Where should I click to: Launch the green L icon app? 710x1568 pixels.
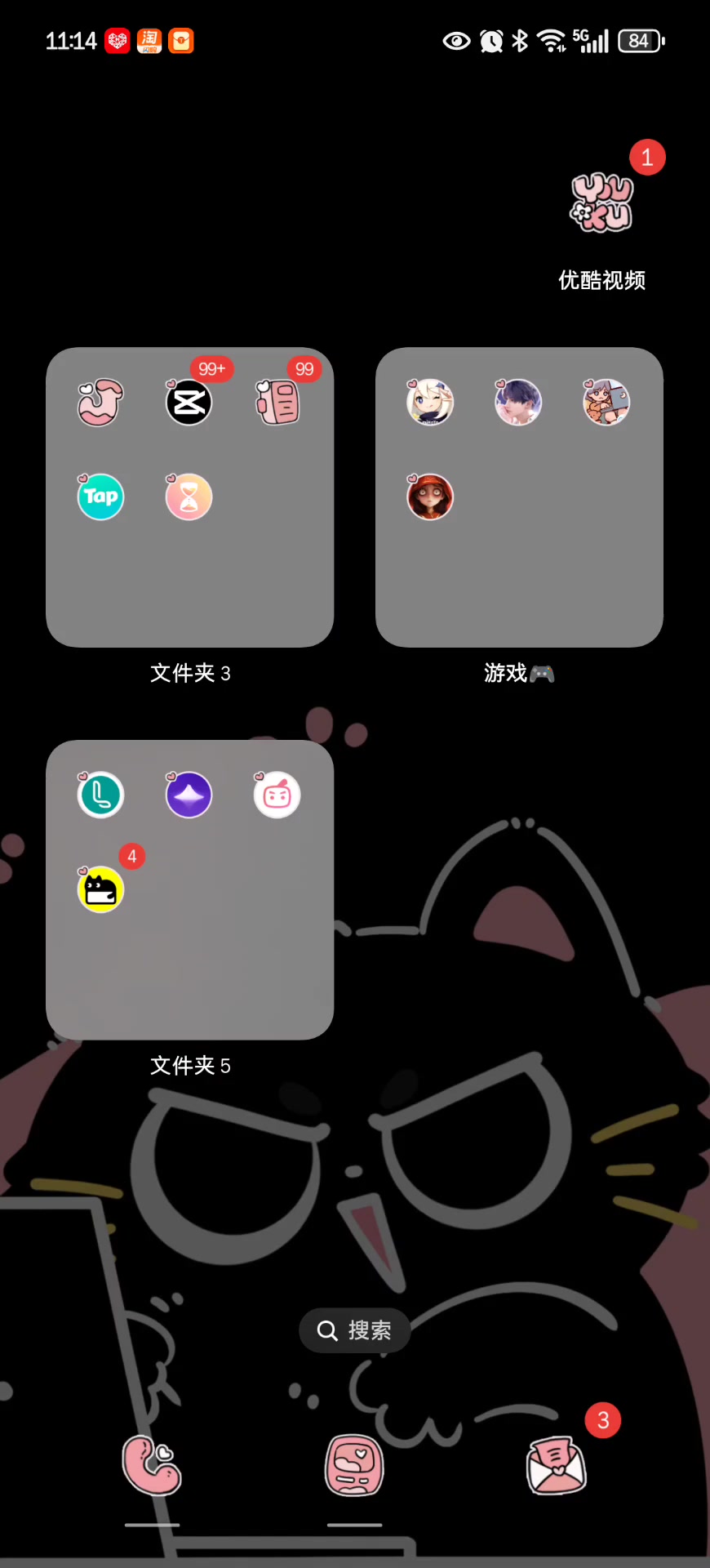tap(100, 795)
